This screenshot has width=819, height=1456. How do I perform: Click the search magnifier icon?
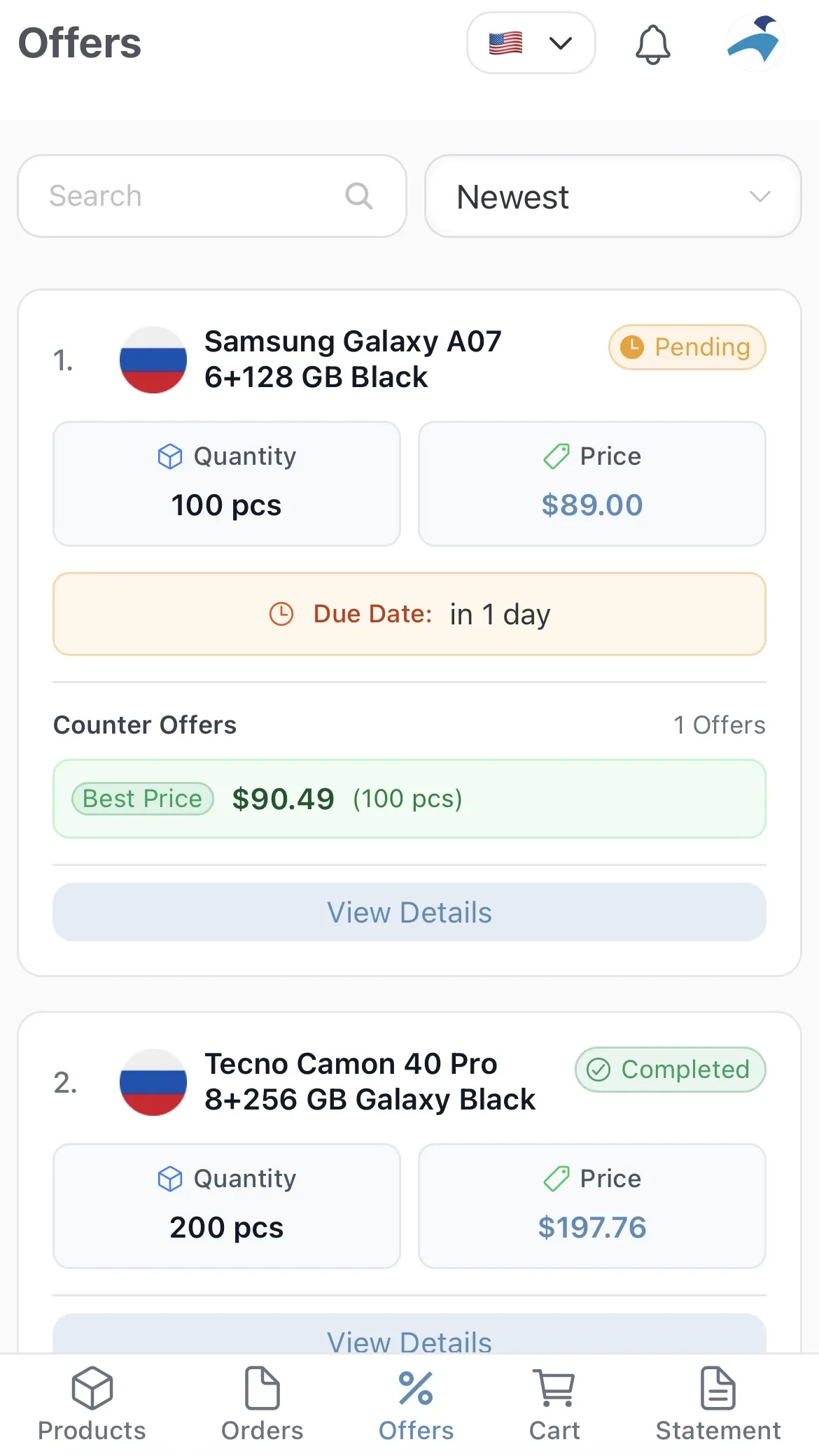click(359, 196)
